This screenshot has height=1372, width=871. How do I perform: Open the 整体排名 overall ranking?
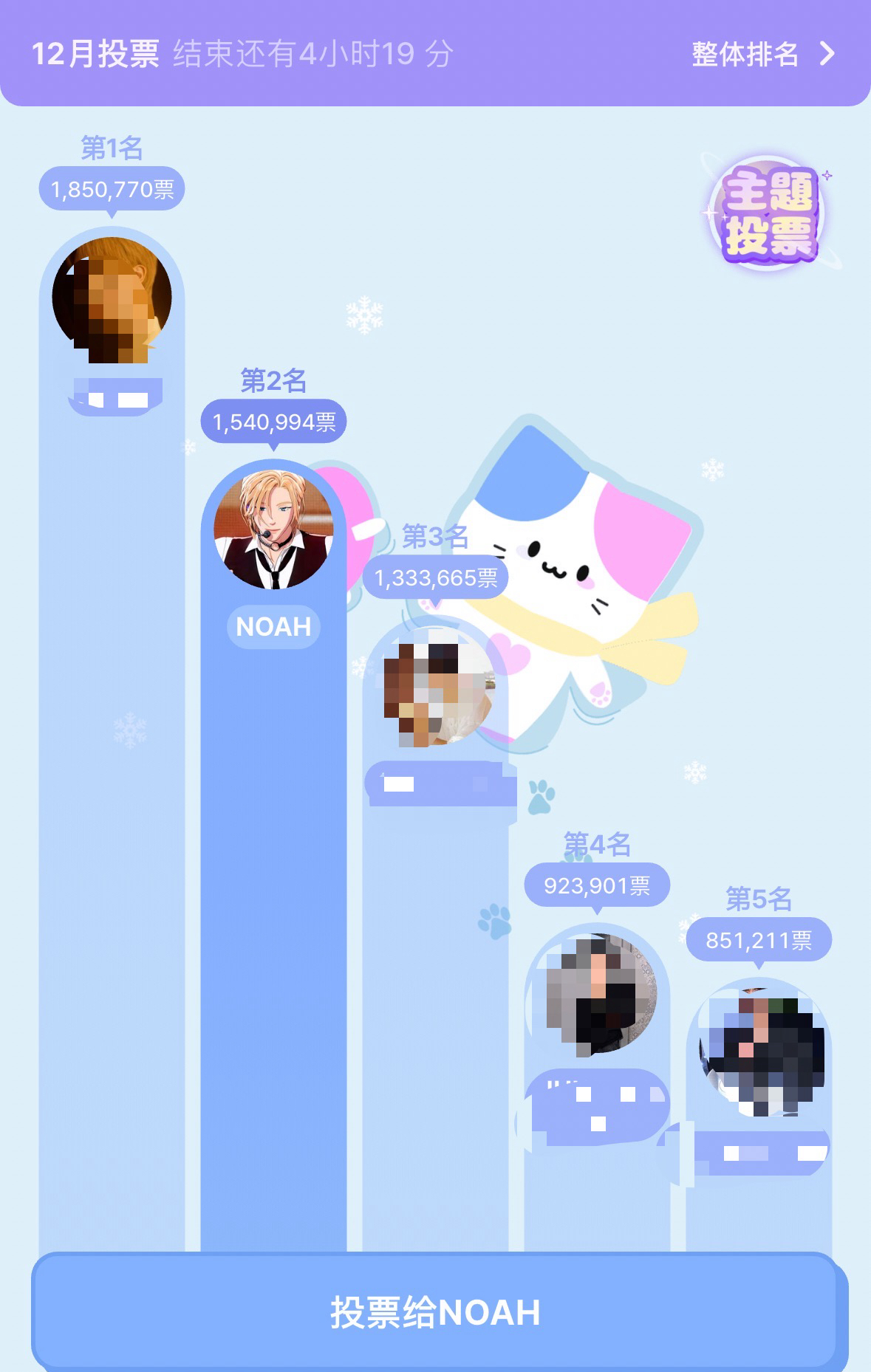pos(762,54)
